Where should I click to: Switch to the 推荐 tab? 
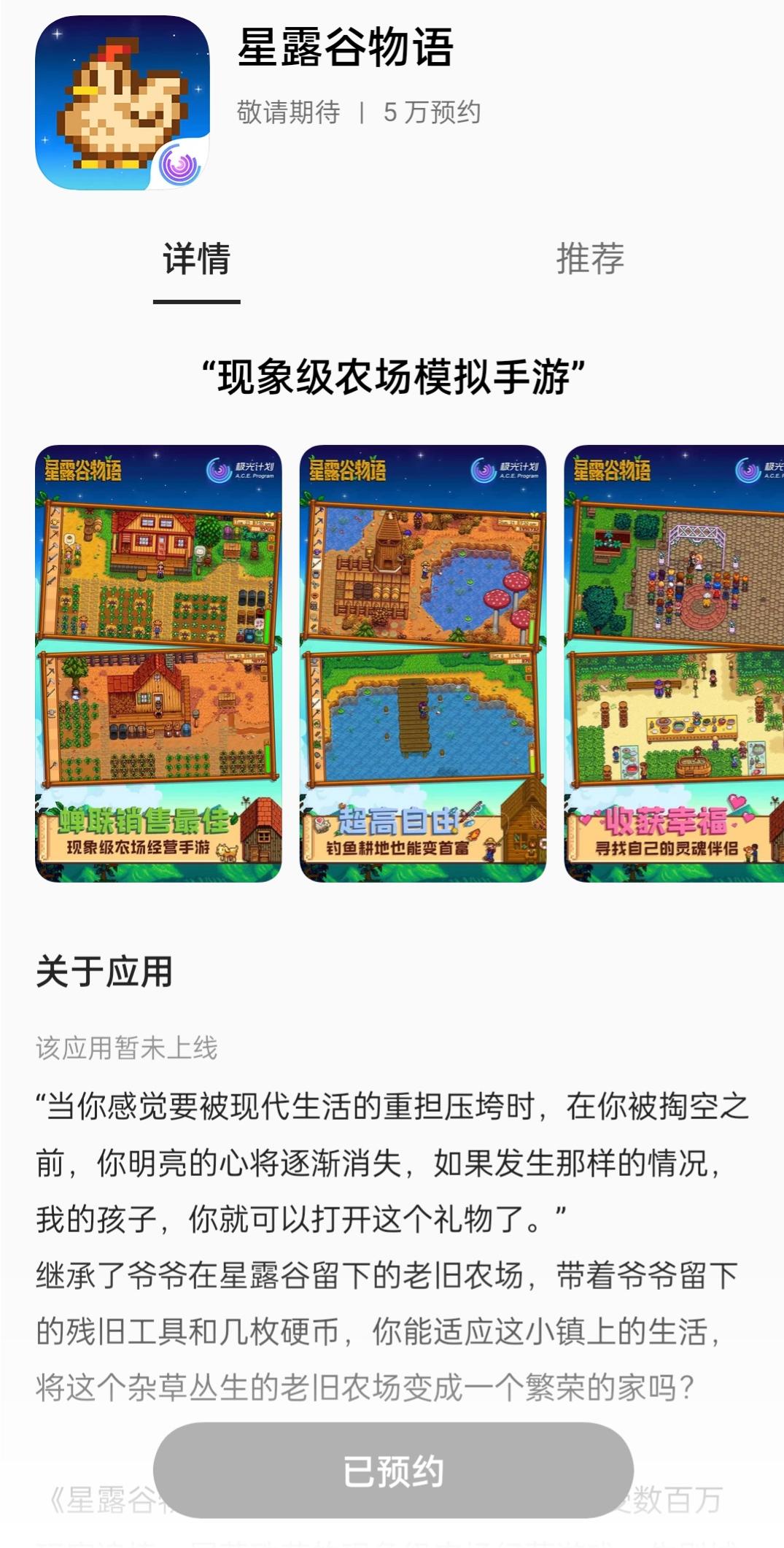coord(589,259)
